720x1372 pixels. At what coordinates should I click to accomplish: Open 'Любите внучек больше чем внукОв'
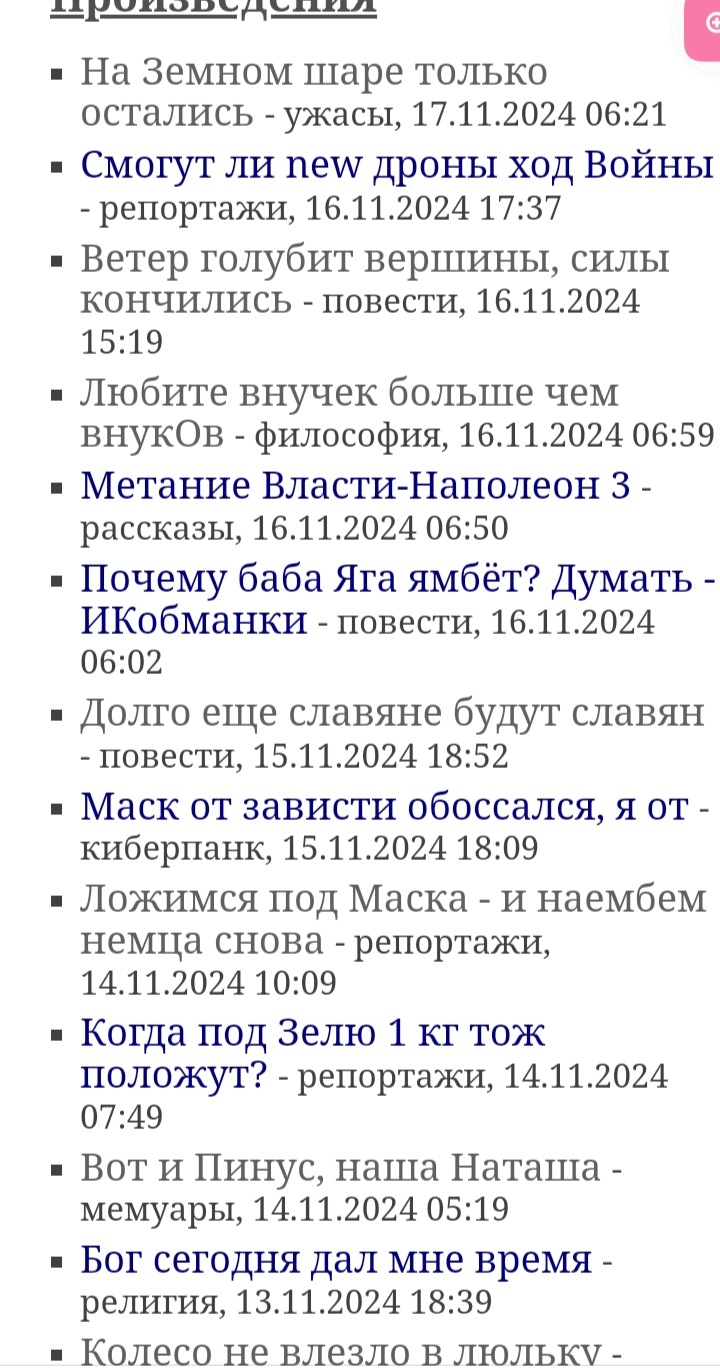(x=349, y=413)
